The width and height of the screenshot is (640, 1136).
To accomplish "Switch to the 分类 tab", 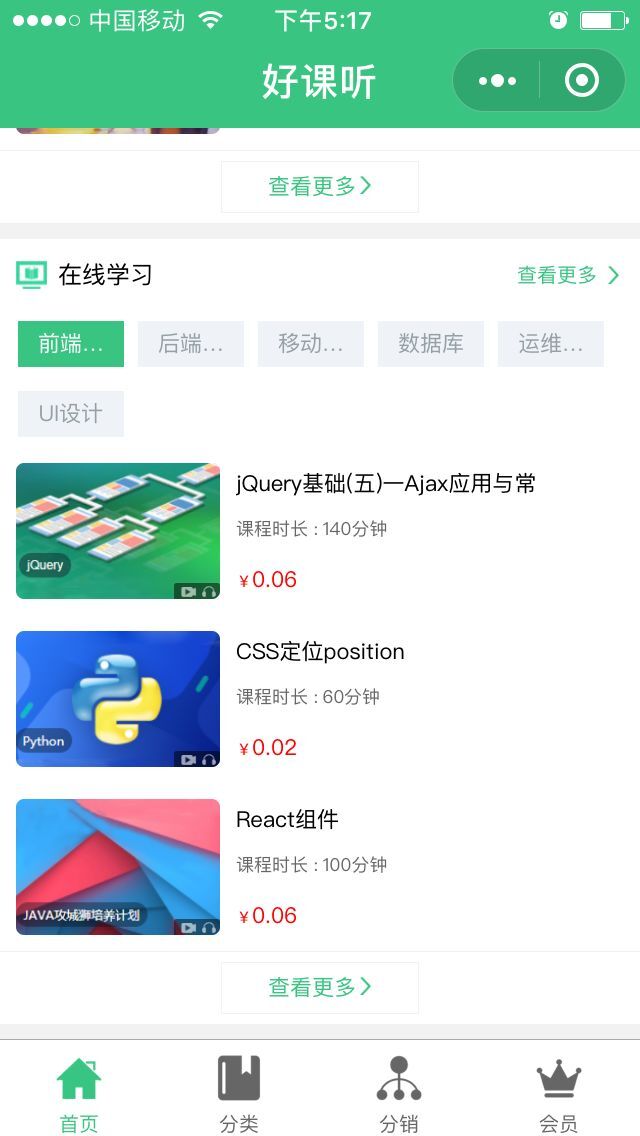I will click(x=239, y=1092).
